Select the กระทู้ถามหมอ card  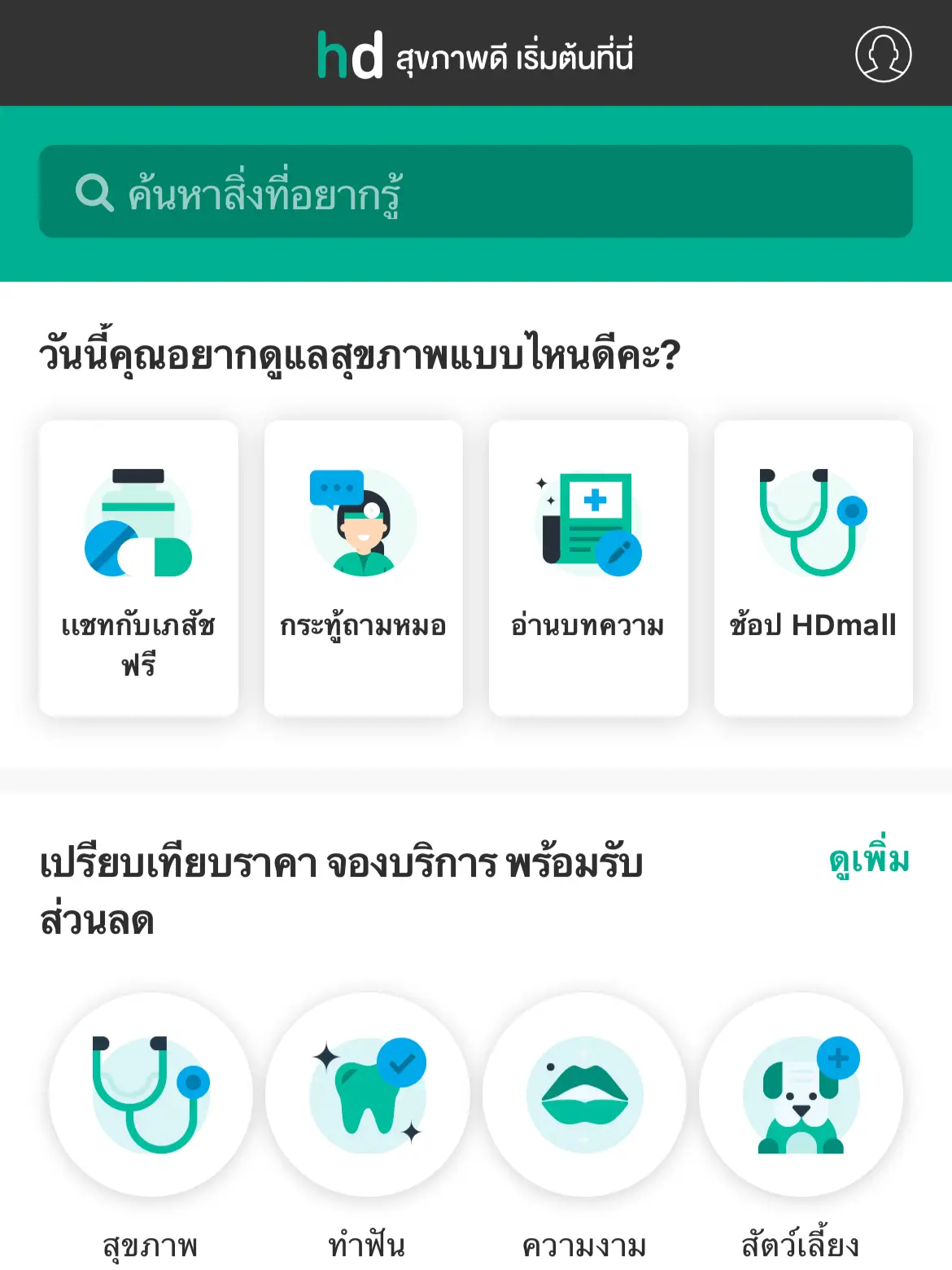coord(363,567)
